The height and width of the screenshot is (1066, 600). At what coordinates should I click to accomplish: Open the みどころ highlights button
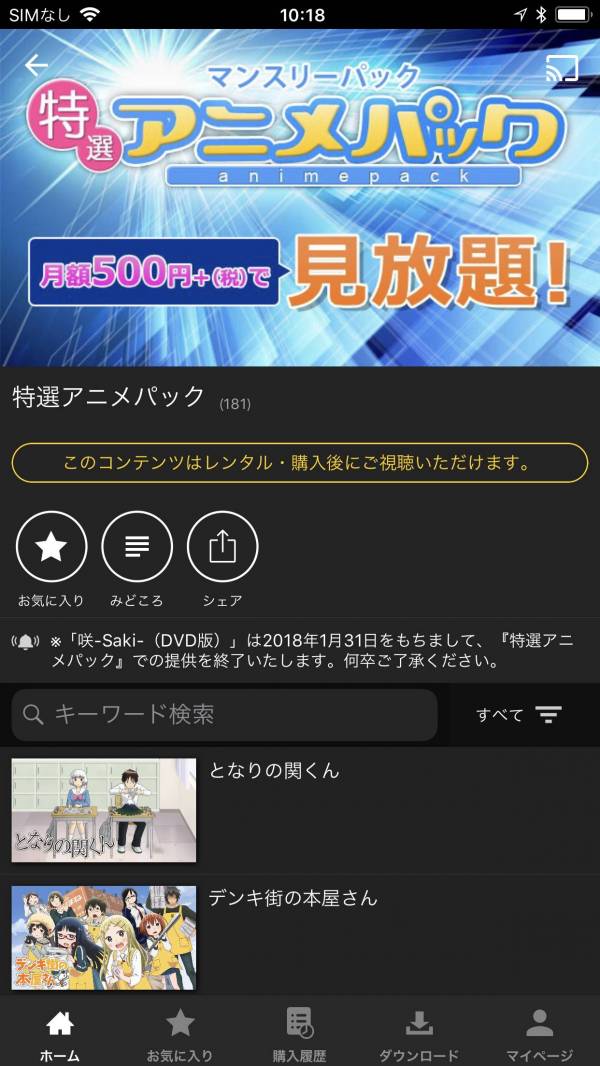click(x=137, y=547)
